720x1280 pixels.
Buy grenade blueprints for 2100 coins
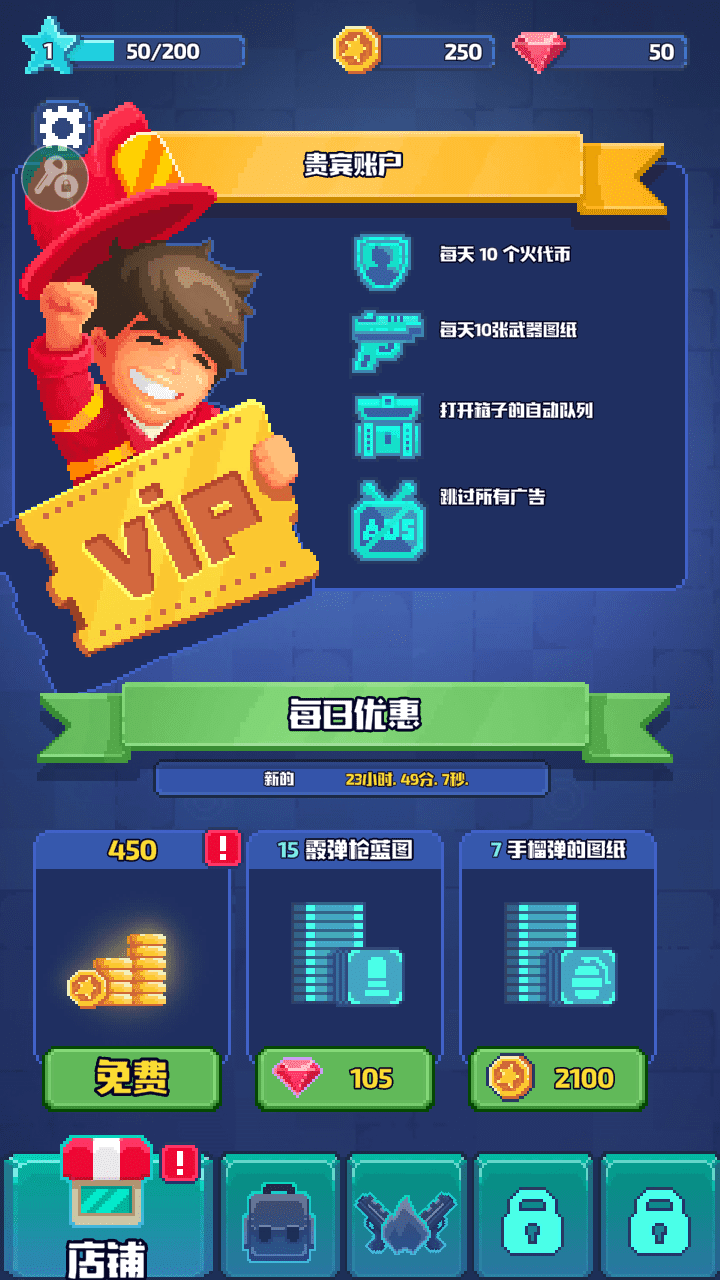pos(557,1078)
